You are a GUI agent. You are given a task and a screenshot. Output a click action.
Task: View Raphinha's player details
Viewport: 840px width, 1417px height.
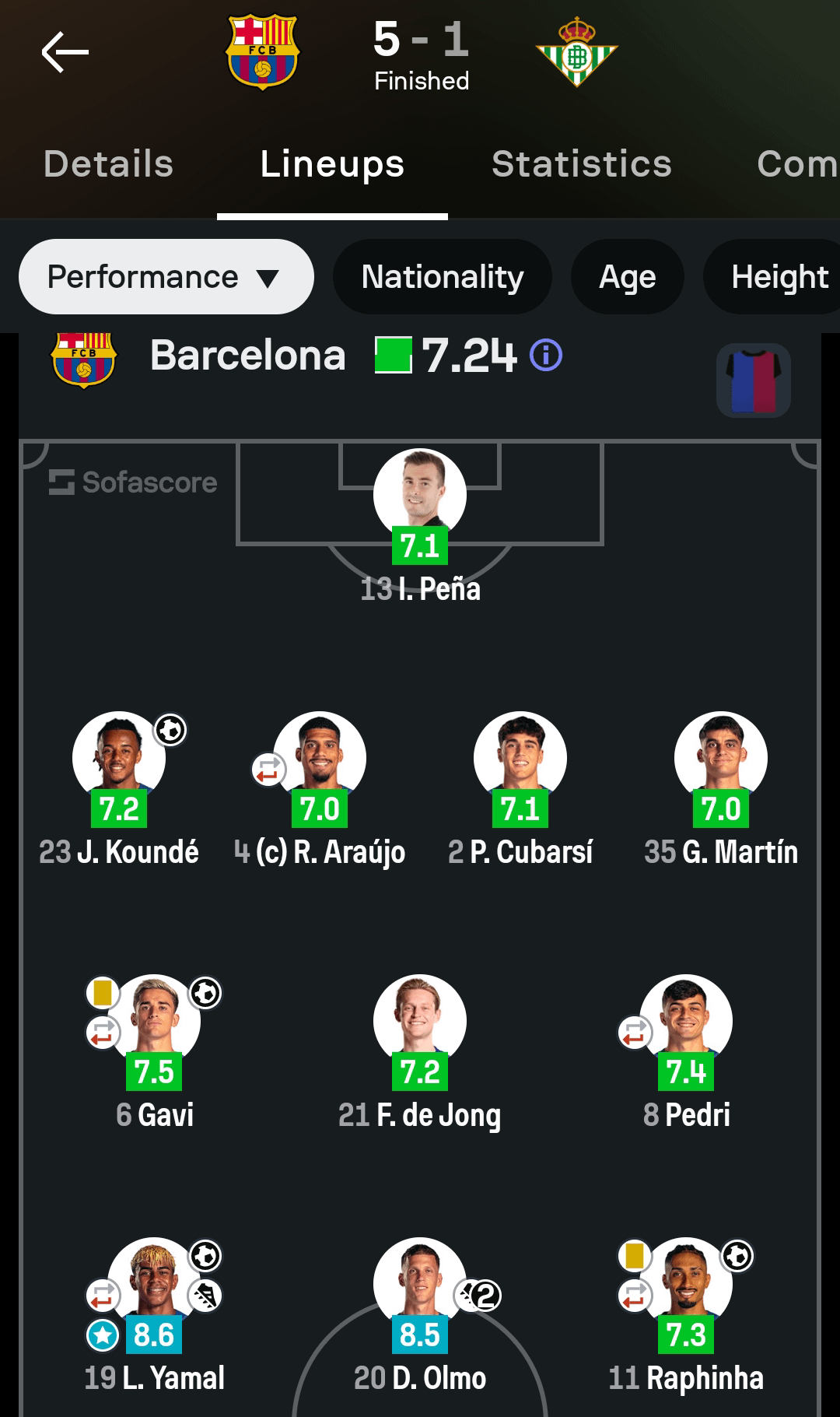tap(686, 1285)
